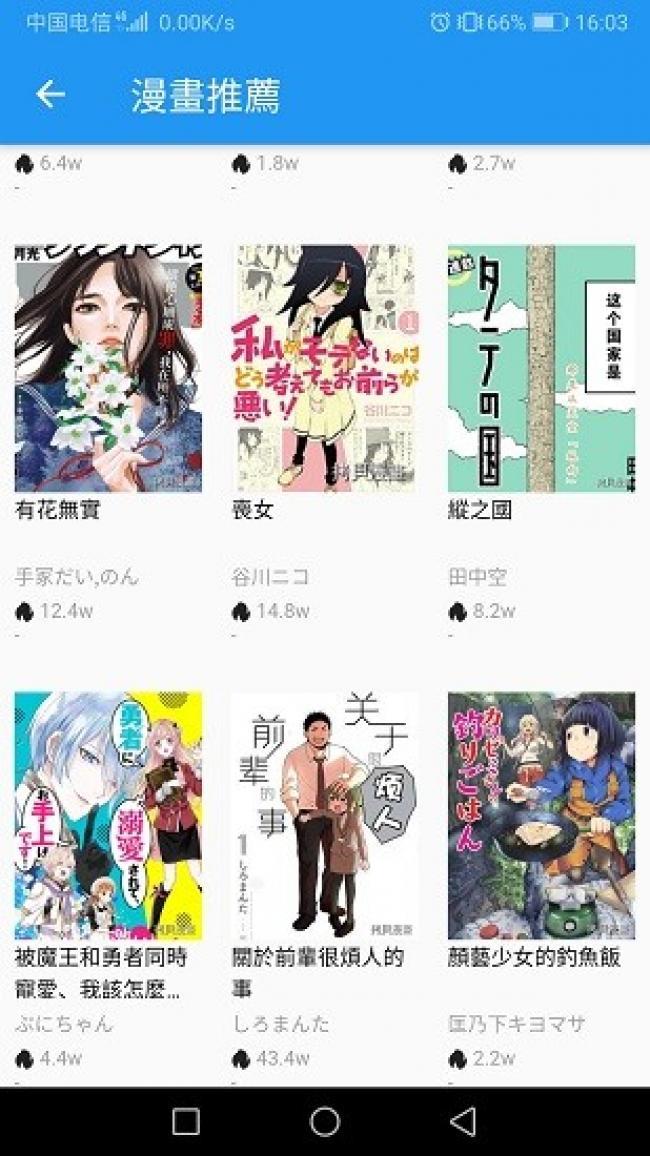The width and height of the screenshot is (650, 1156).
Task: Go back using the app bar arrow
Action: [50, 94]
